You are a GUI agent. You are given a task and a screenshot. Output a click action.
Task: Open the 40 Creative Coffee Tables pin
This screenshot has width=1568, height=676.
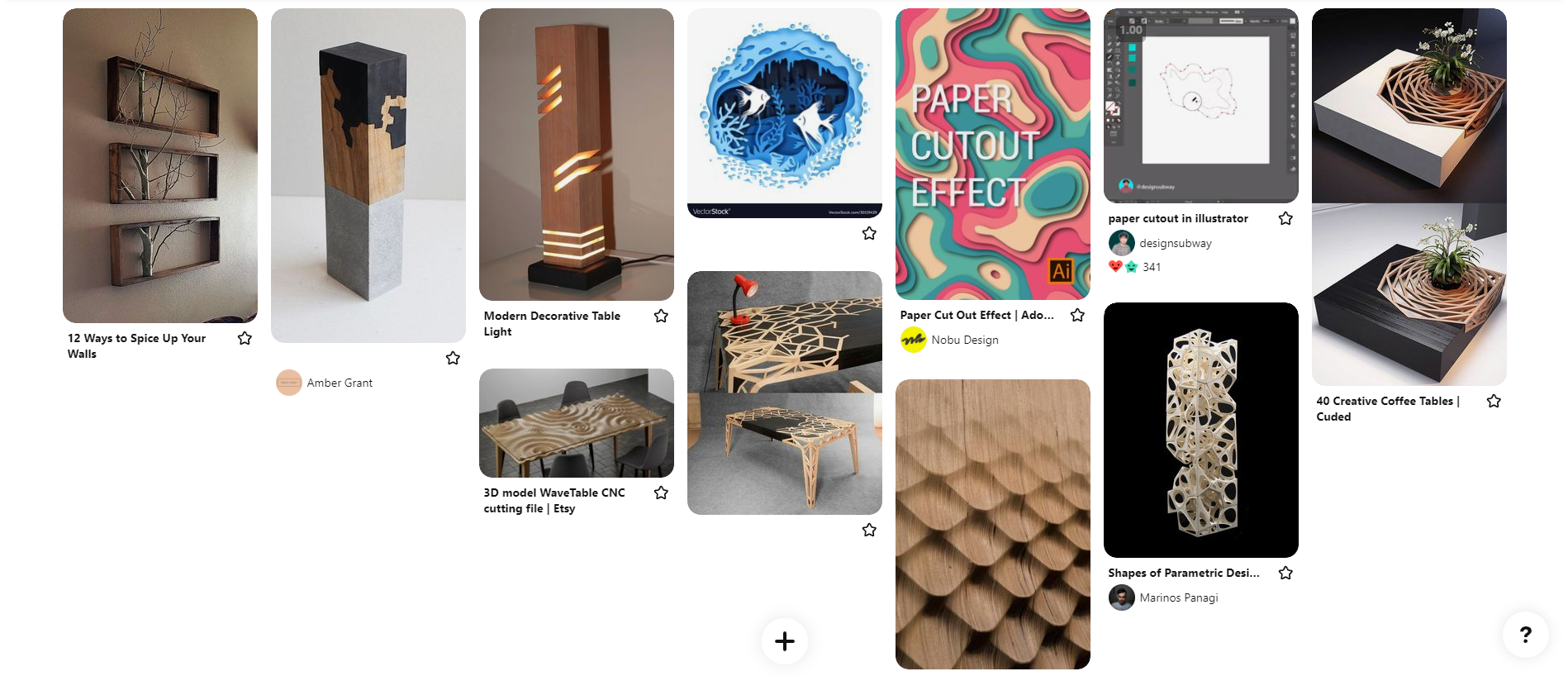point(1409,197)
